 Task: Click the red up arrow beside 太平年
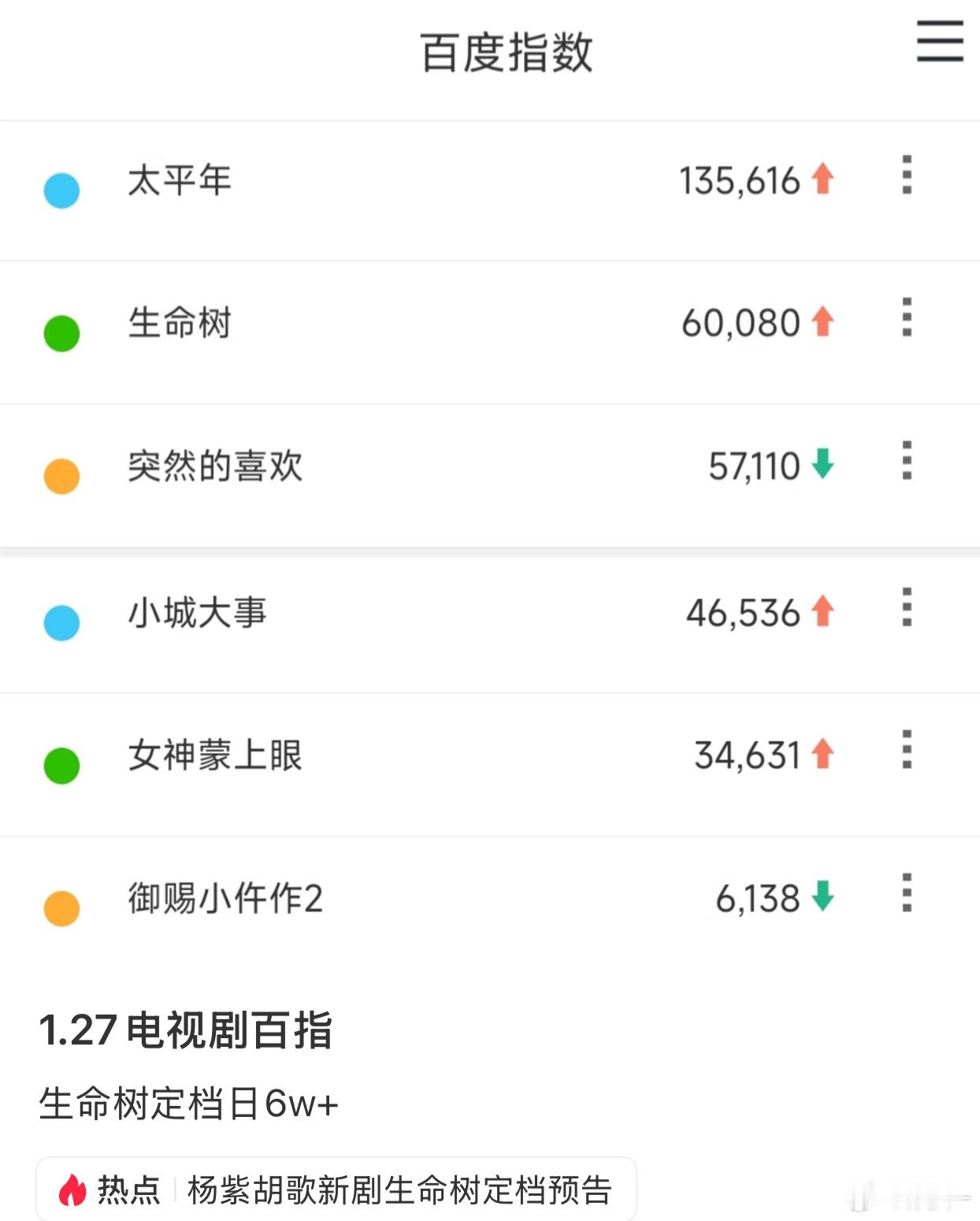[824, 180]
